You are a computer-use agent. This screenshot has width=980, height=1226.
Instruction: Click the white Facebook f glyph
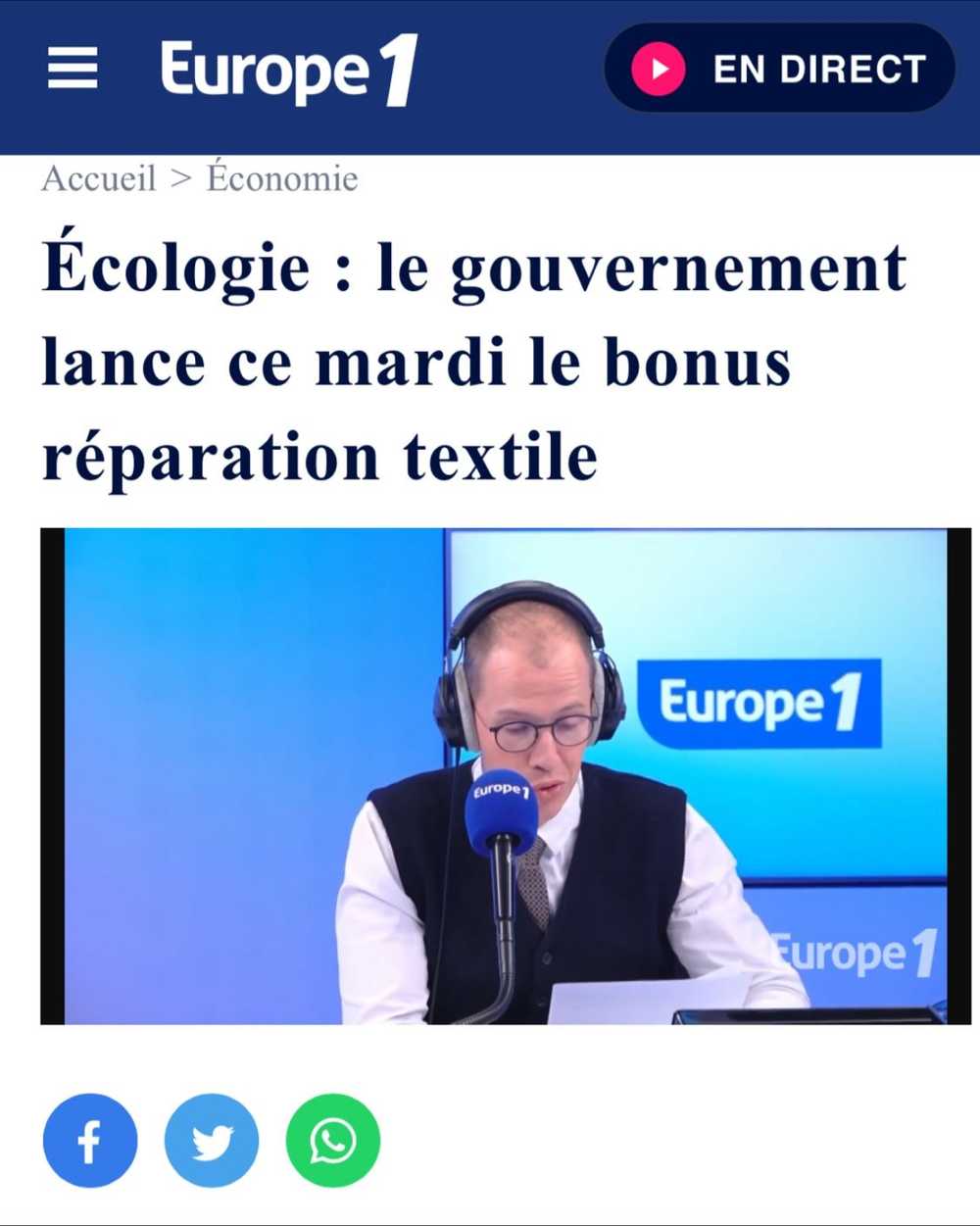point(90,1140)
